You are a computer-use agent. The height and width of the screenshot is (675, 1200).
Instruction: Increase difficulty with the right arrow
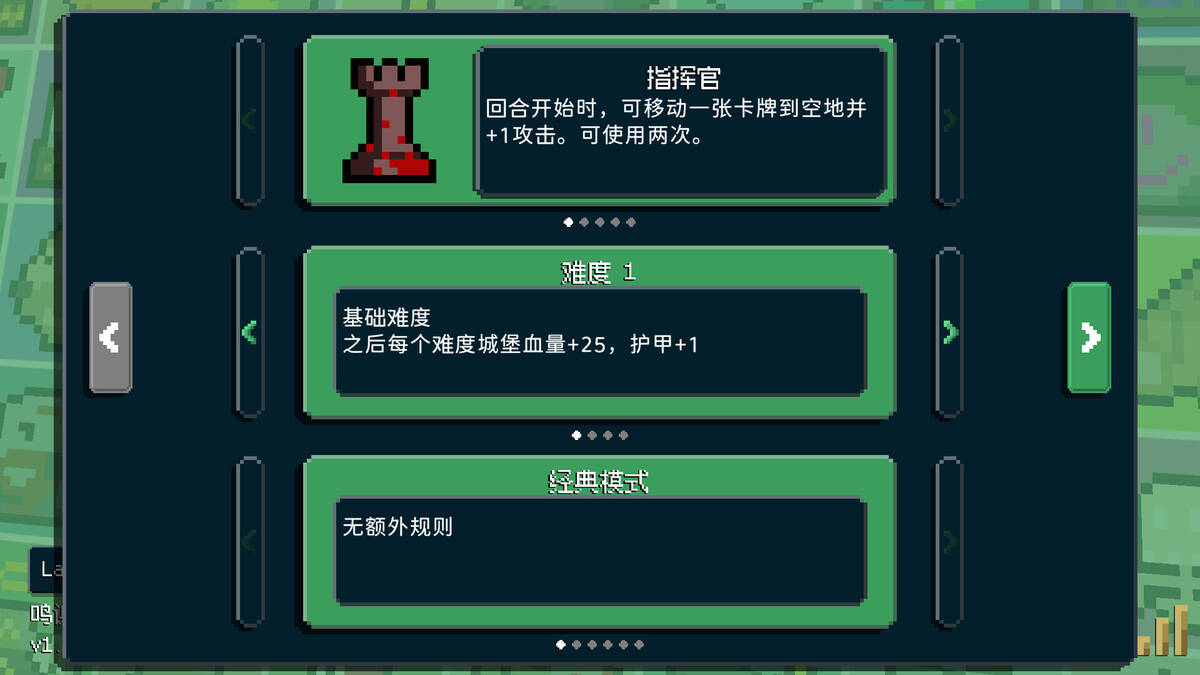pos(950,332)
